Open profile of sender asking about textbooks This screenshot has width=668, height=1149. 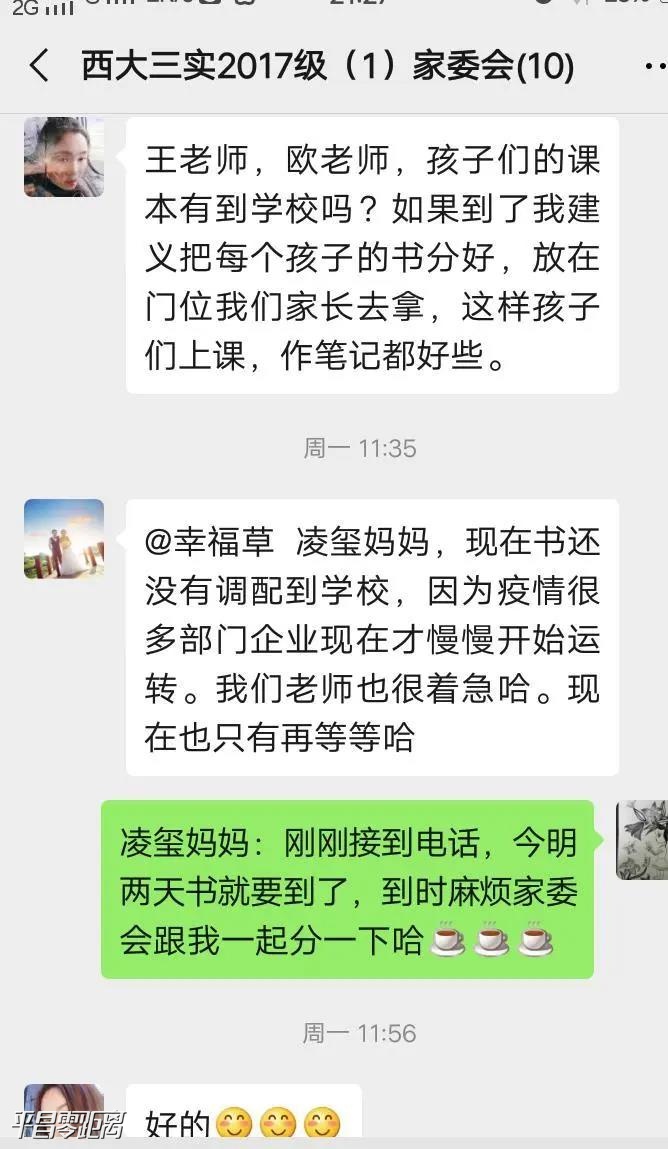coord(64,157)
